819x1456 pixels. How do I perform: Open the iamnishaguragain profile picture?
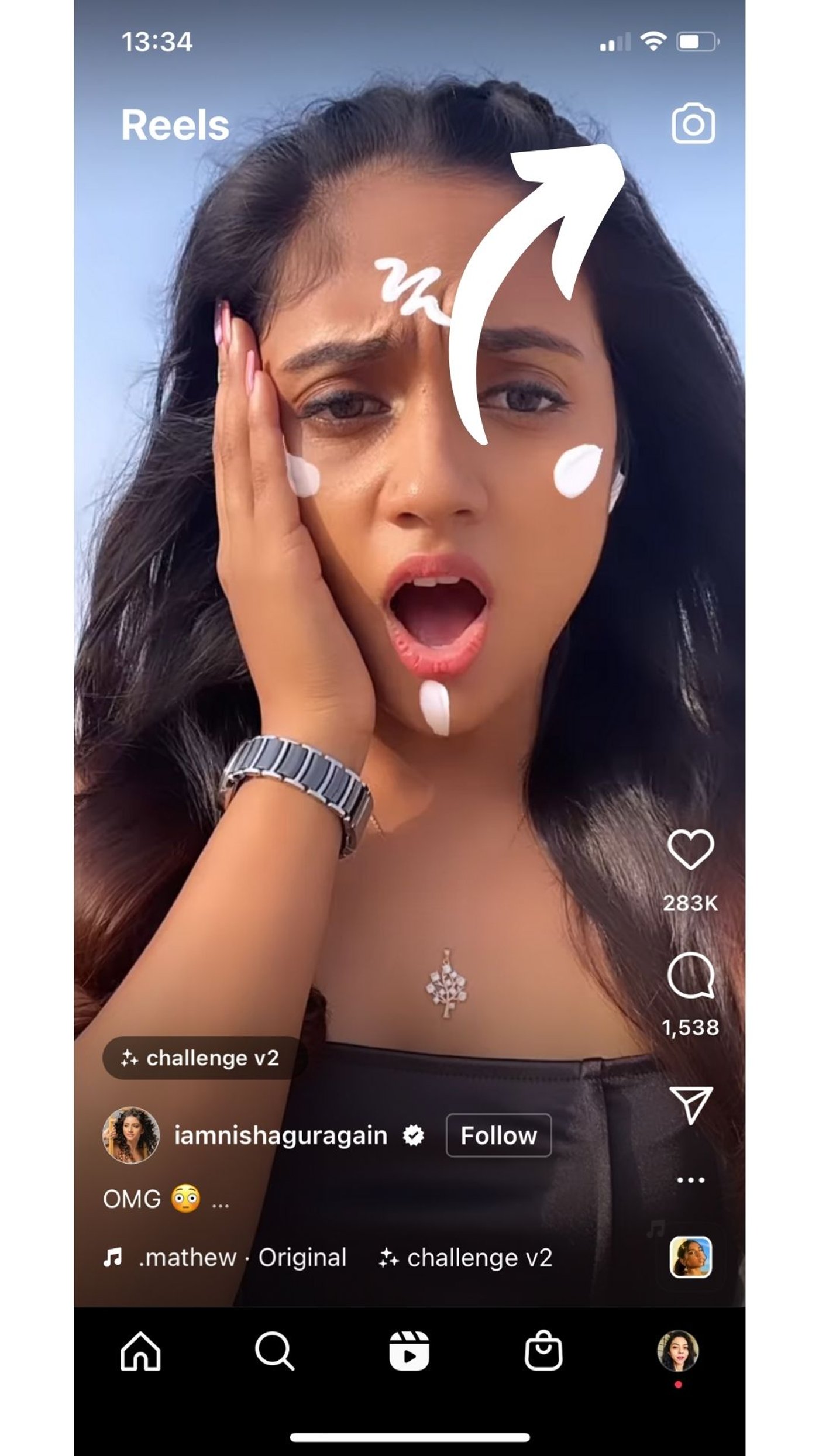(x=131, y=1135)
